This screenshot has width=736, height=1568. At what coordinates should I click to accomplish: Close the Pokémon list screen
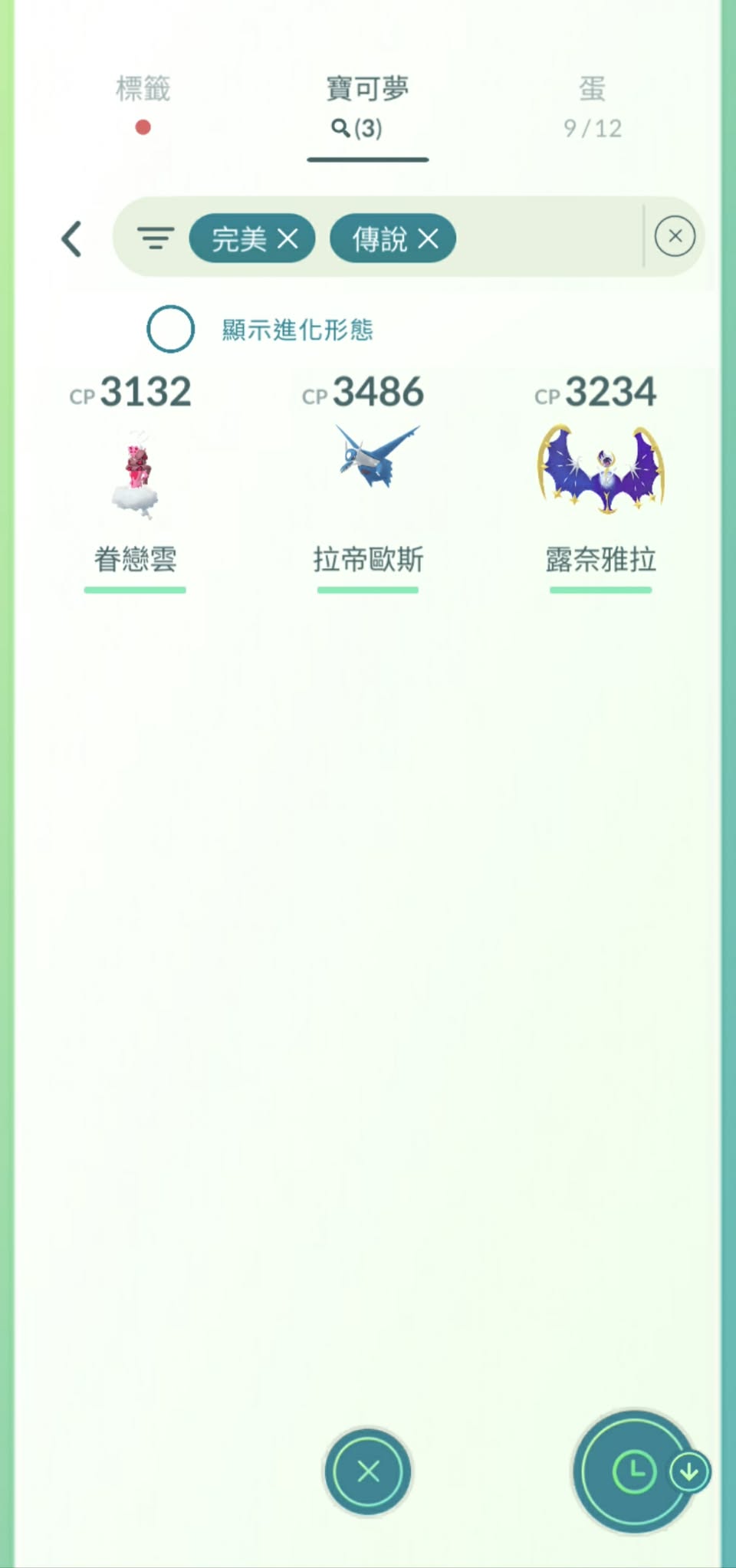click(368, 1471)
